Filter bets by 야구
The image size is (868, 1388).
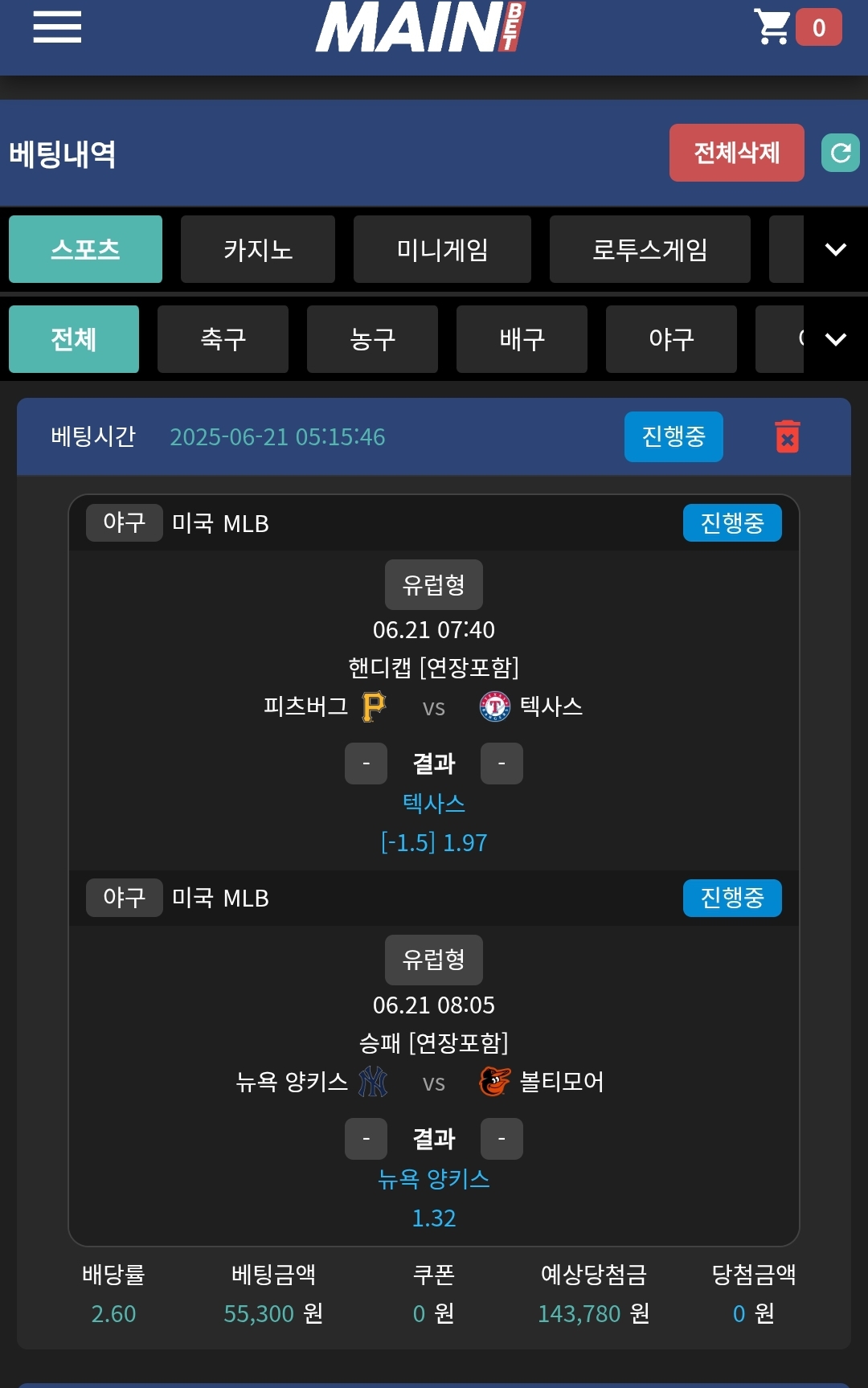point(671,339)
